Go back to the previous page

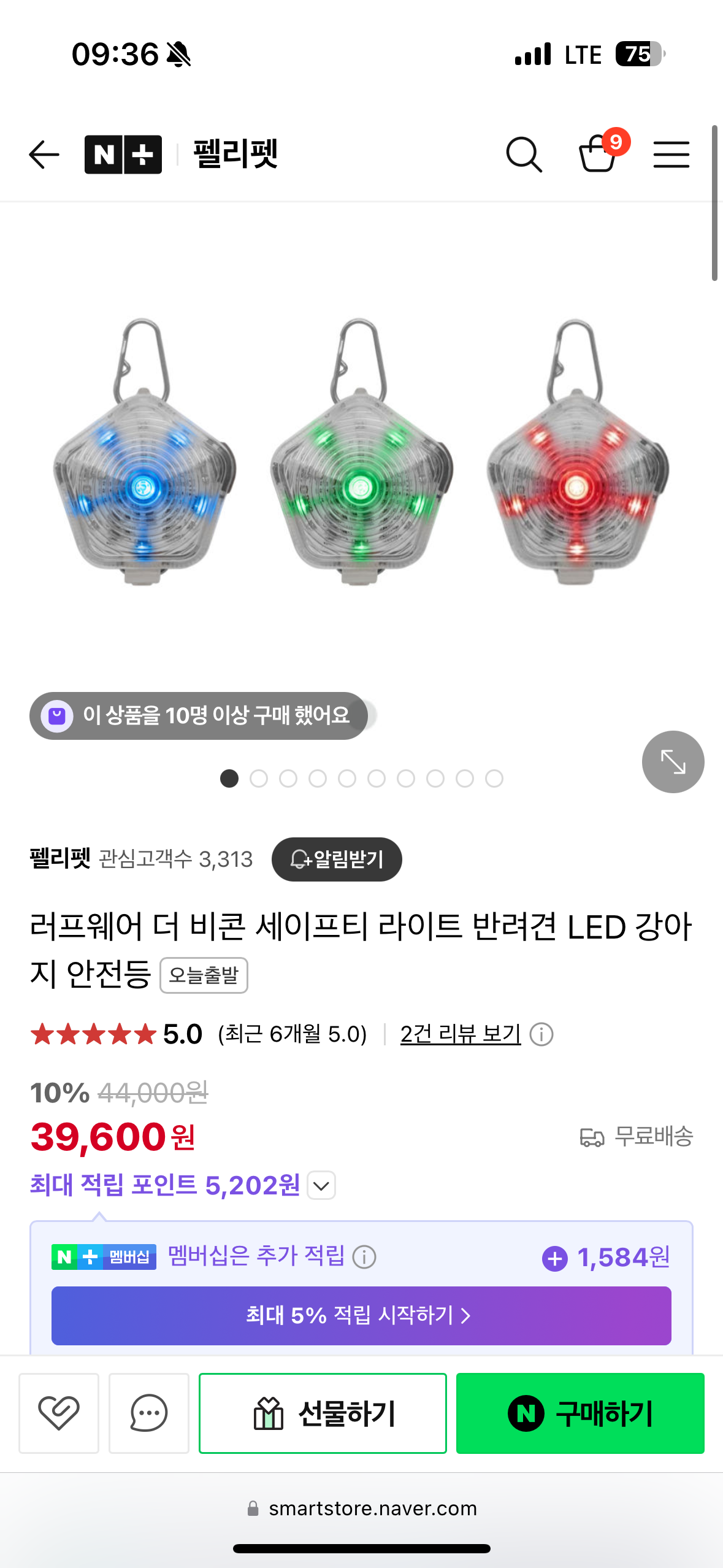(x=44, y=154)
